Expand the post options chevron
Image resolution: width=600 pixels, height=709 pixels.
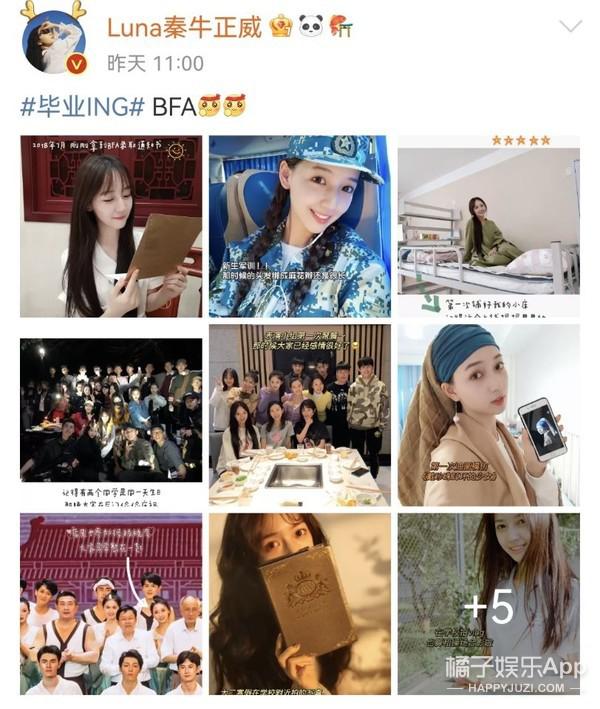pos(572,26)
